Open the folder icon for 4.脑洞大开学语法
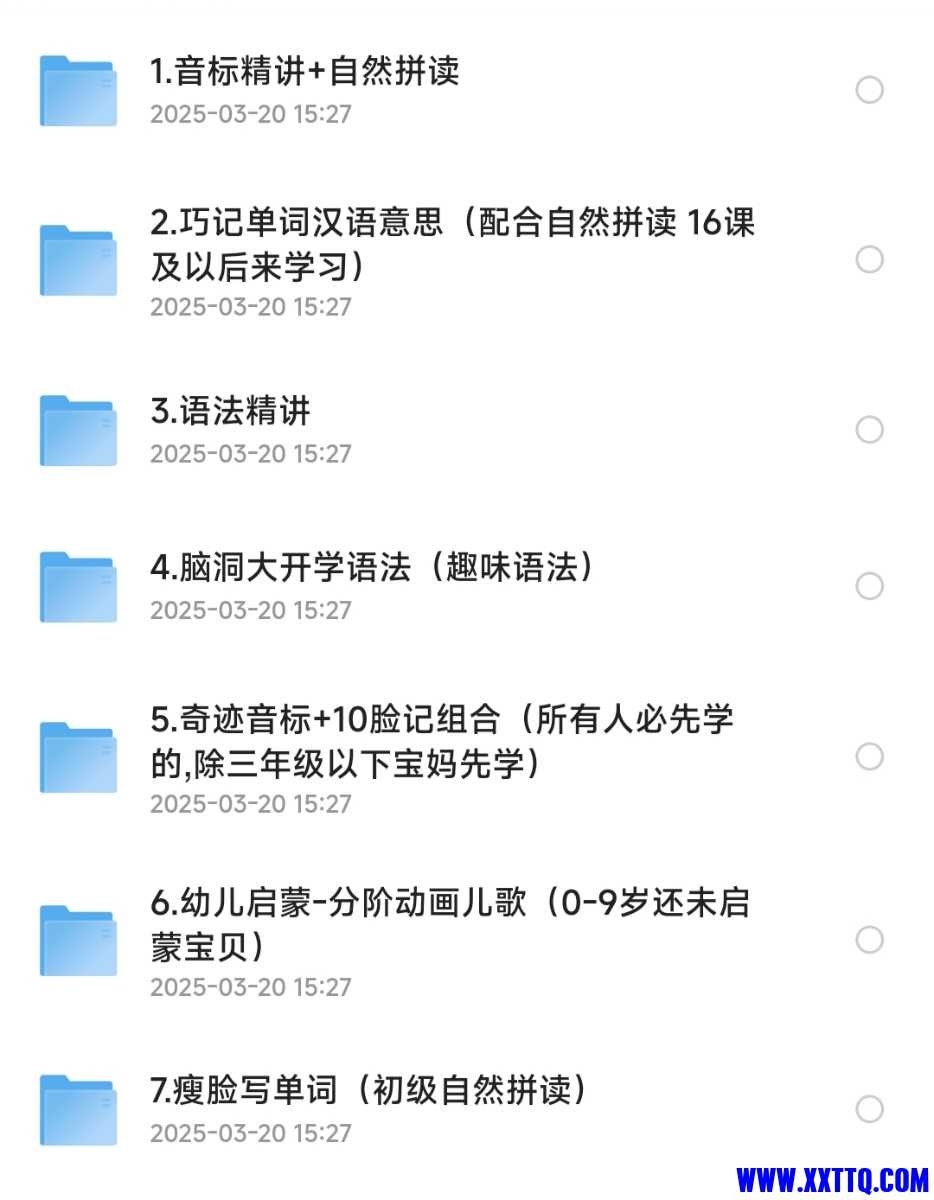Image resolution: width=934 pixels, height=1200 pixels. pos(78,585)
